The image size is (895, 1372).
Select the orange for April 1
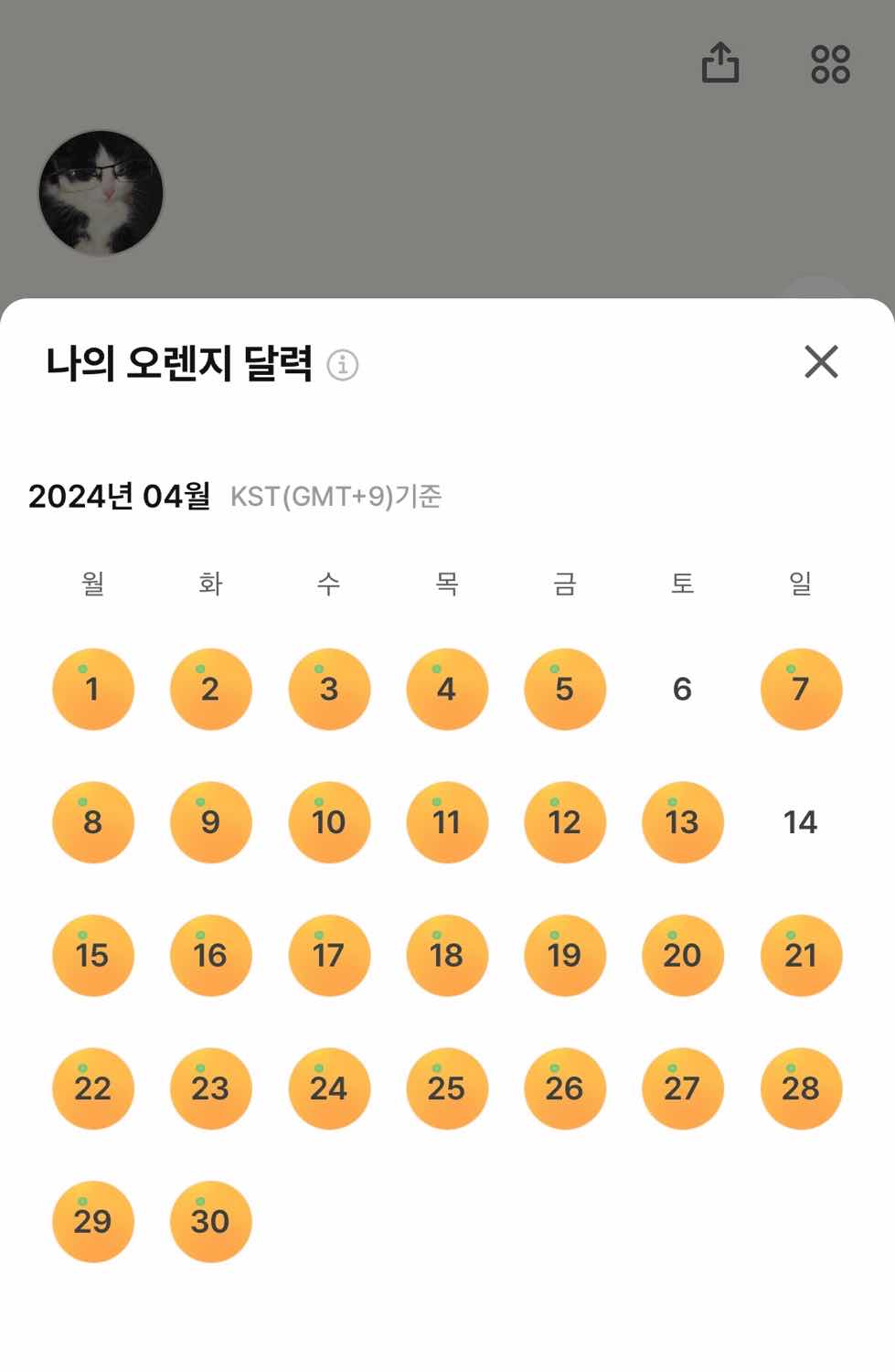pos(92,689)
